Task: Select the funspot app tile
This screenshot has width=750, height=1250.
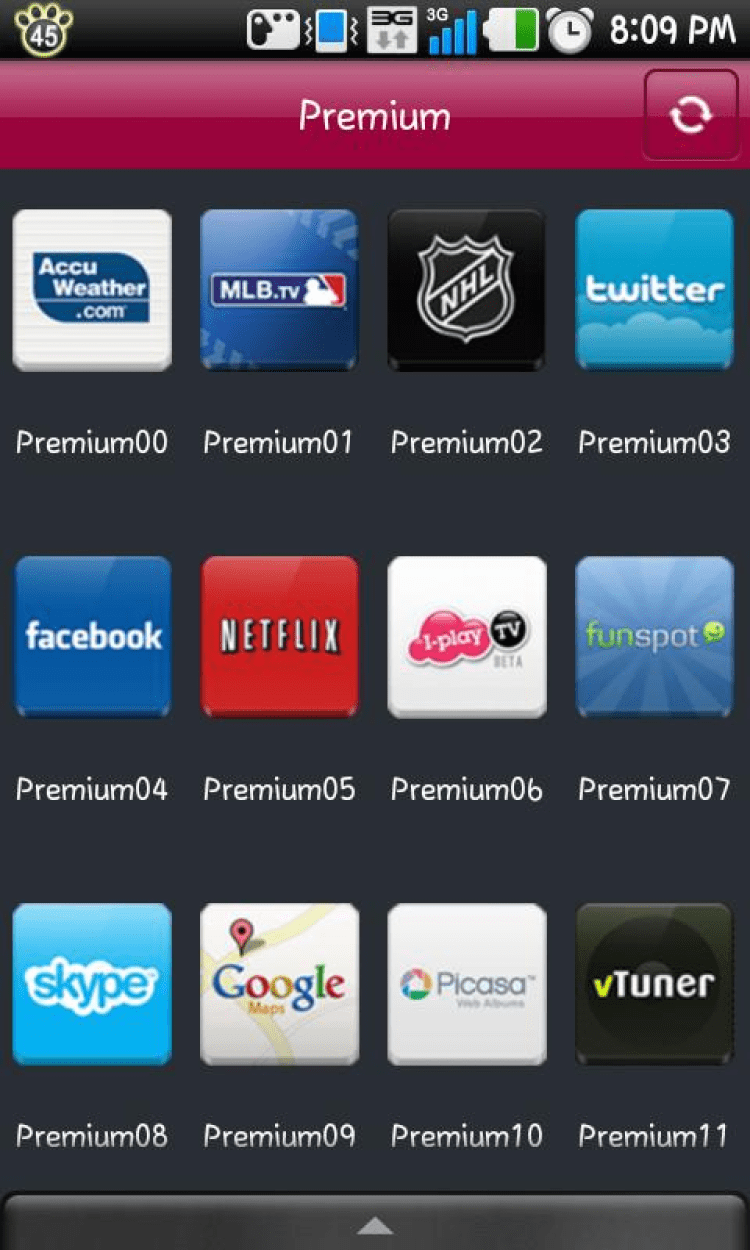Action: (x=654, y=636)
